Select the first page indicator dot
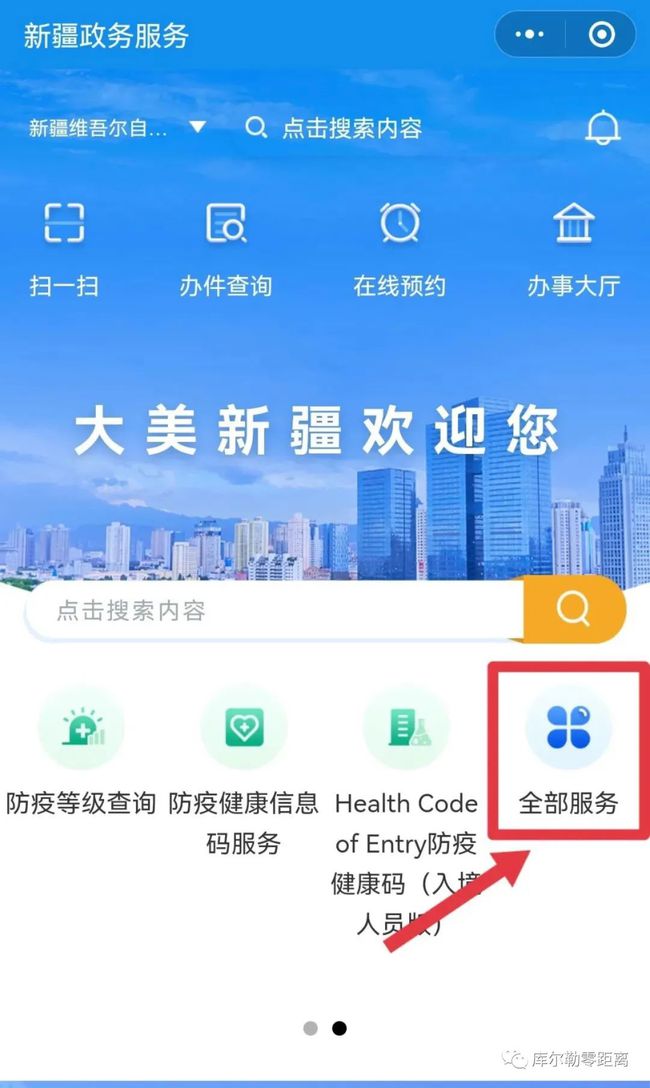 (310, 1028)
